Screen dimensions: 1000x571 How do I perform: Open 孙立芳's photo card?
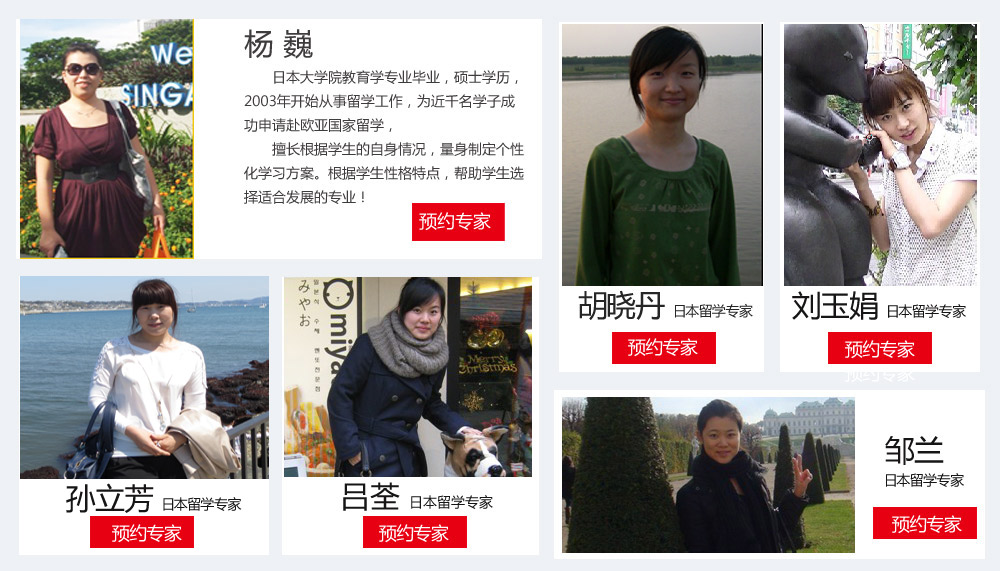(x=144, y=378)
